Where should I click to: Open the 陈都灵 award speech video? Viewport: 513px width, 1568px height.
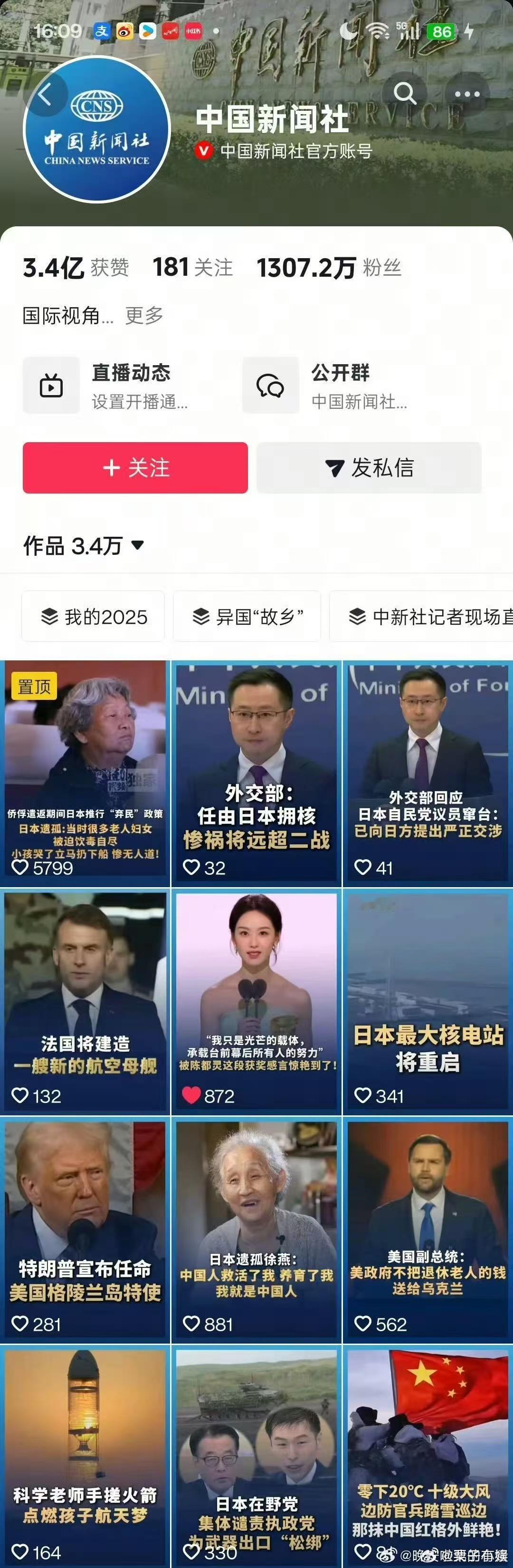point(256,1001)
